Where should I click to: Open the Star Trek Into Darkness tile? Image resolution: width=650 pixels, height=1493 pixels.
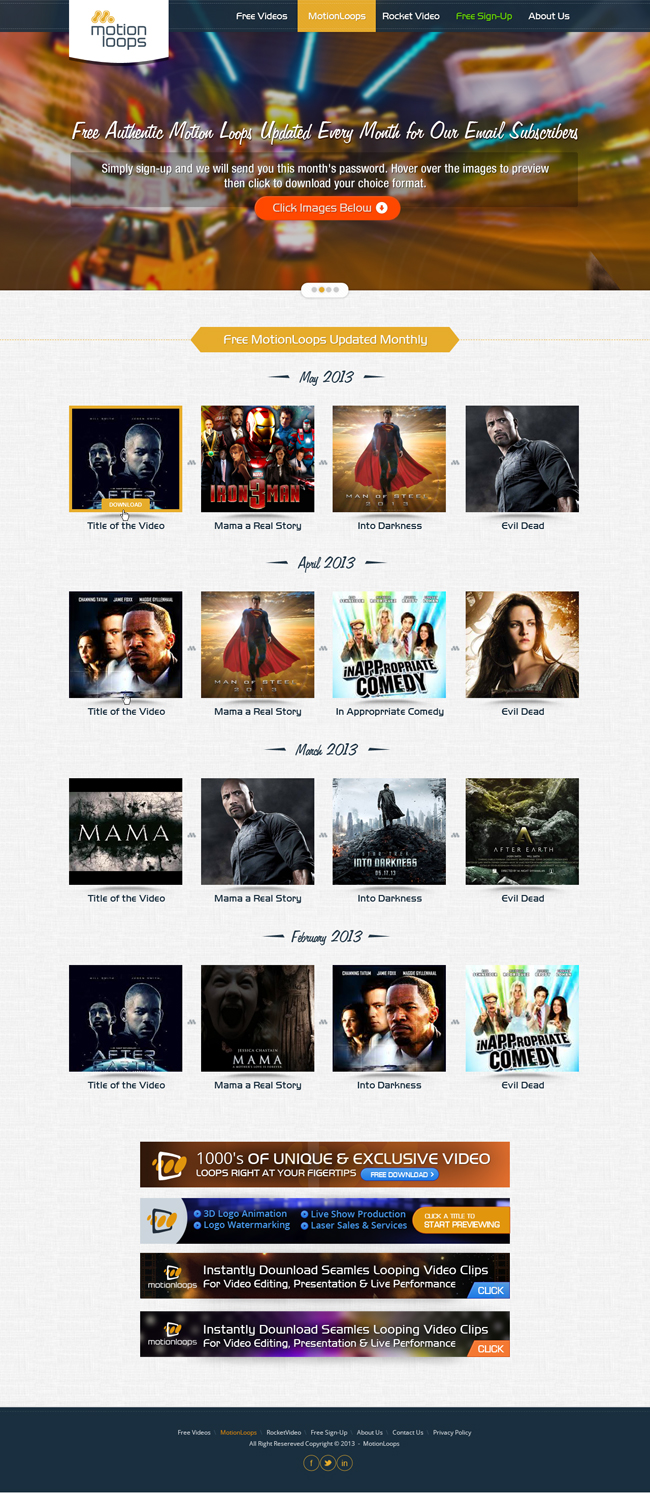point(389,831)
